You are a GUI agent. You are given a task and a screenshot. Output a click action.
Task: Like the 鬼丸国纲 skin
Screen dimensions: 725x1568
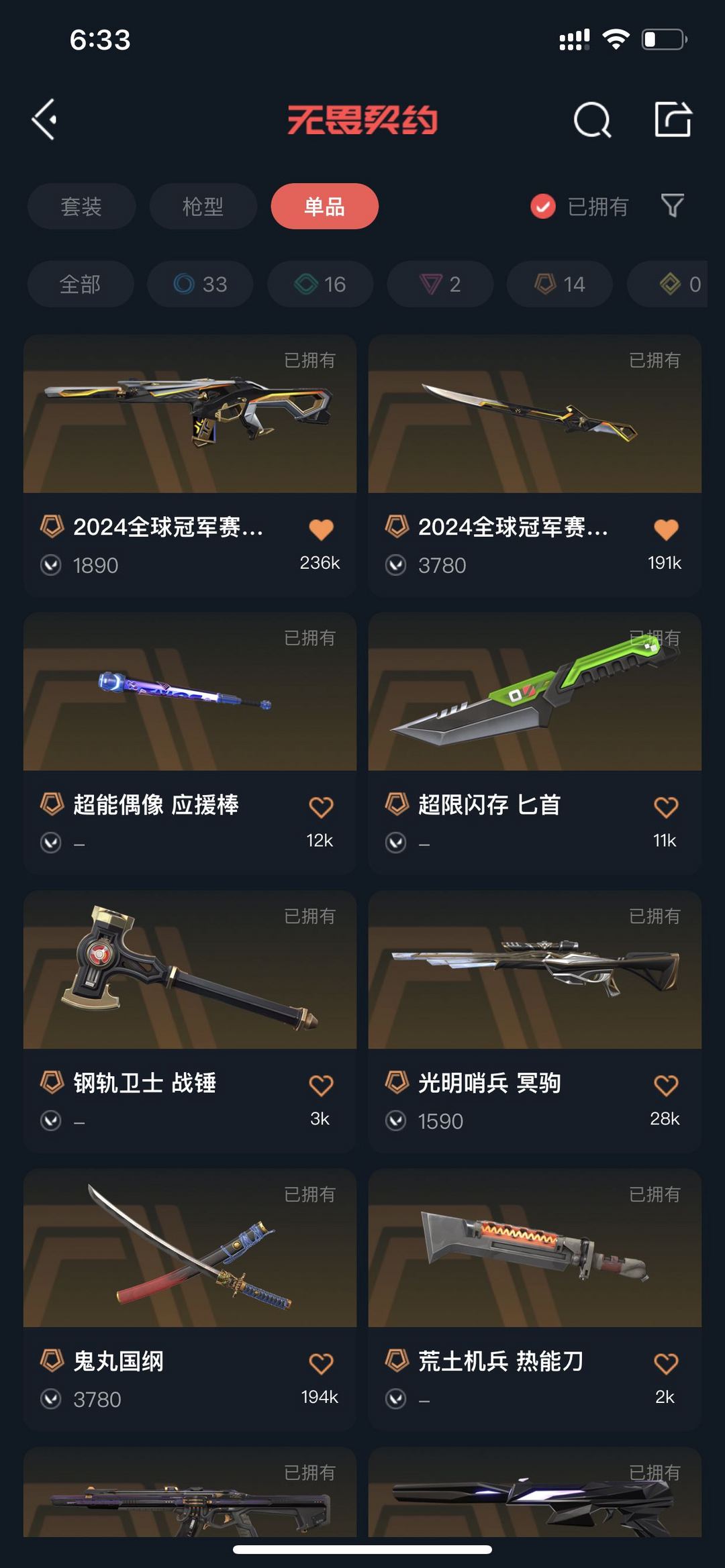click(321, 1363)
